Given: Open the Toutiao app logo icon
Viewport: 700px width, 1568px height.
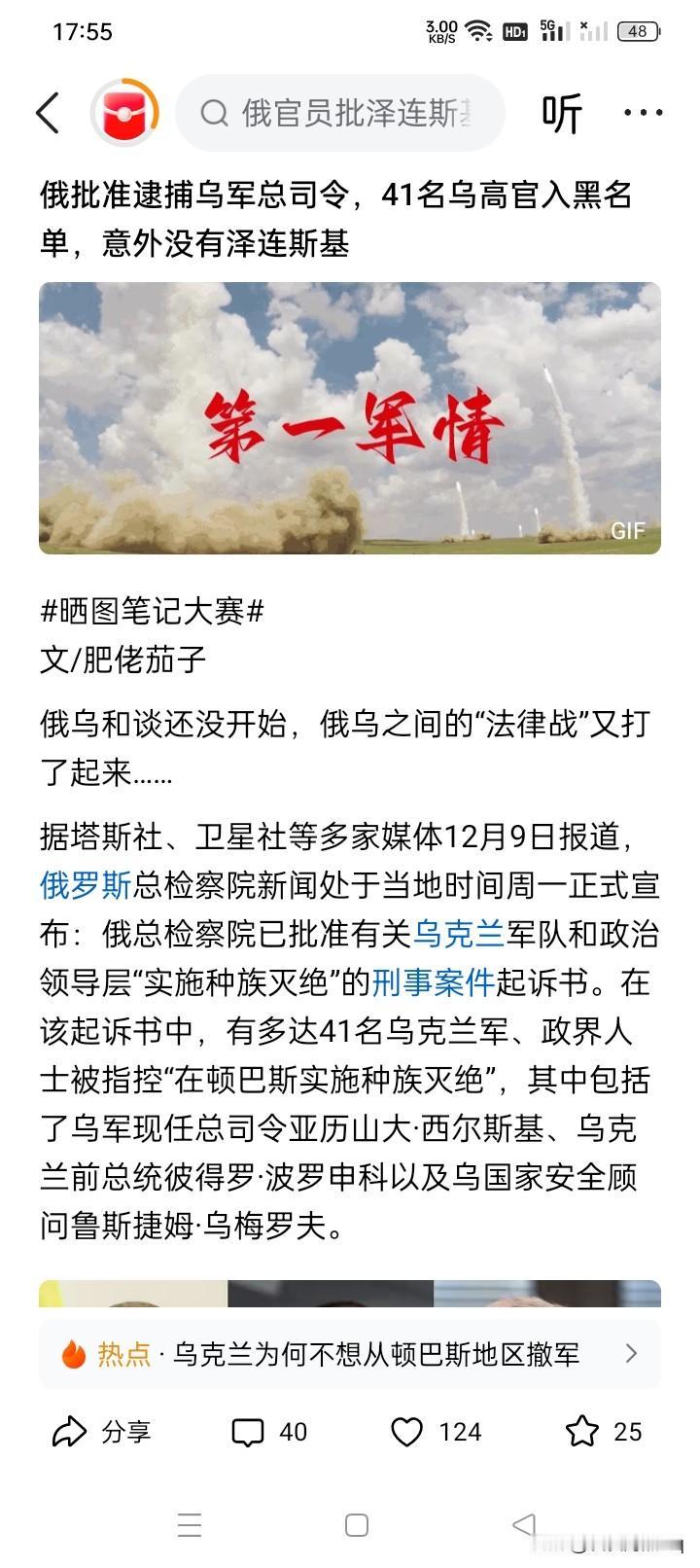Looking at the screenshot, I should 123,112.
